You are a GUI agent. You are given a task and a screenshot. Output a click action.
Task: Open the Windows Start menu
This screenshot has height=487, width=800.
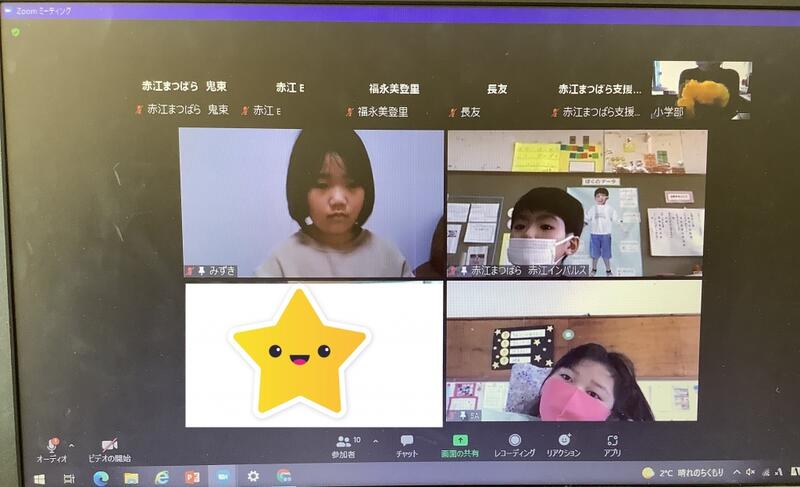[39, 477]
